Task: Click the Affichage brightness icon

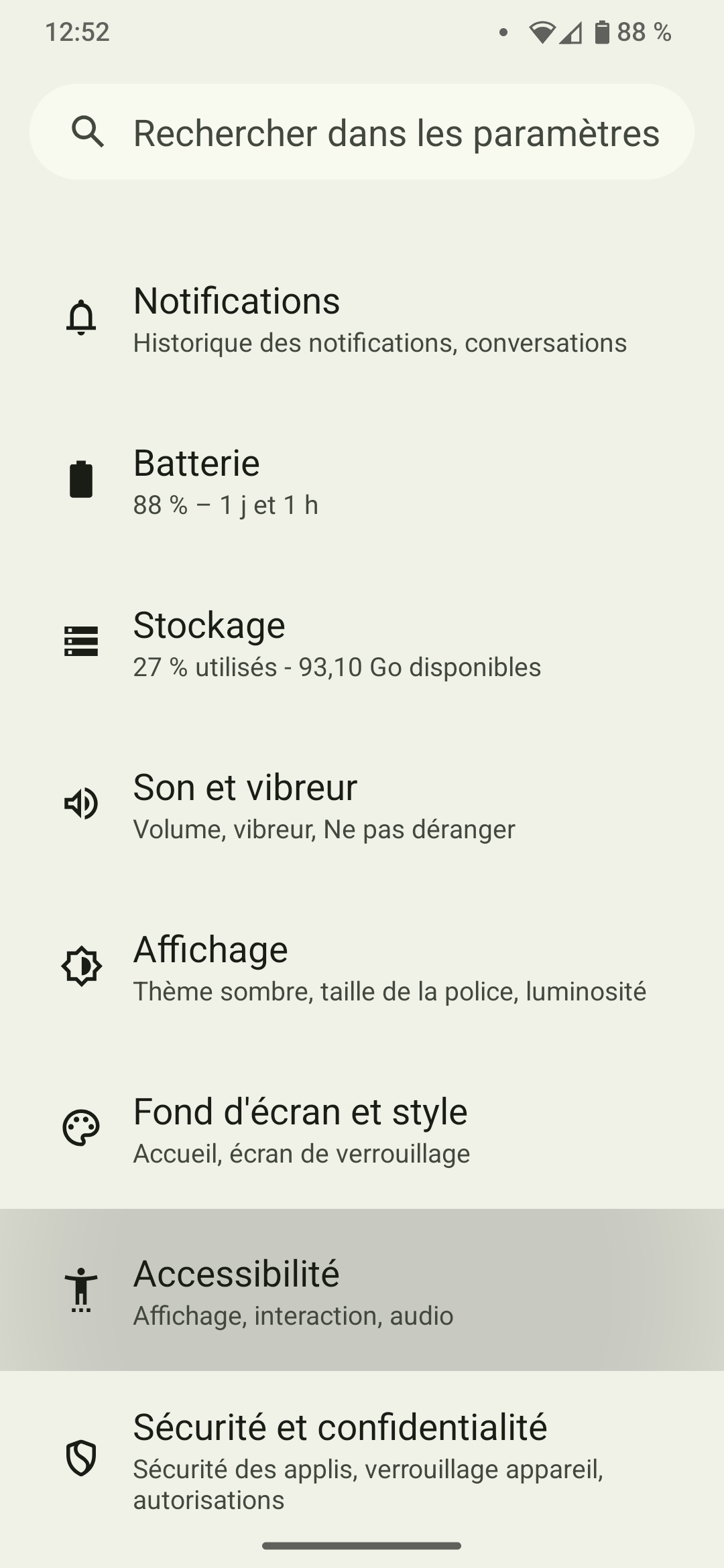Action: coord(80,966)
